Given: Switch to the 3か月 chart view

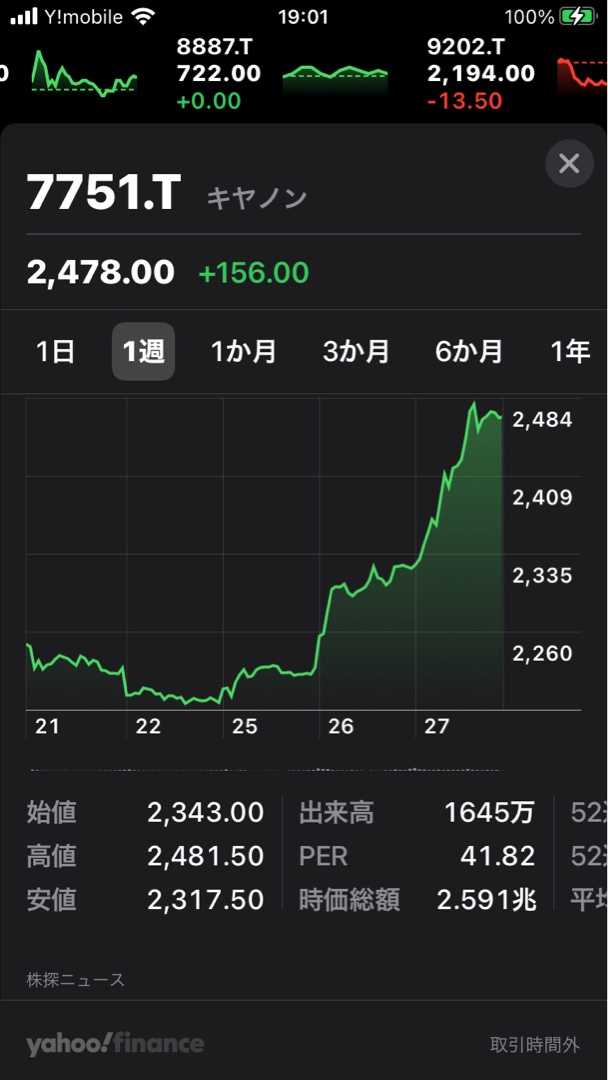Looking at the screenshot, I should (x=356, y=352).
